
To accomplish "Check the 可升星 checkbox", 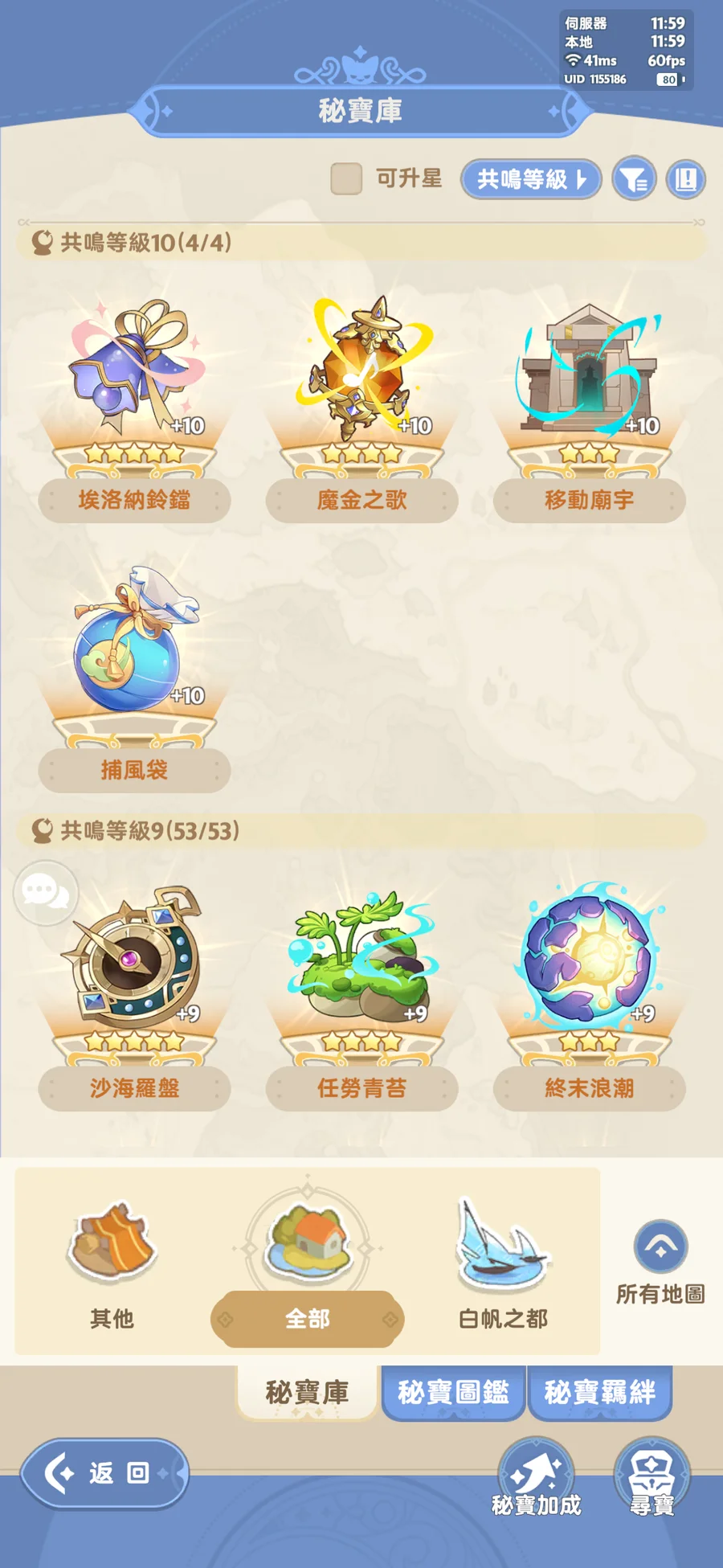I will tap(346, 178).
